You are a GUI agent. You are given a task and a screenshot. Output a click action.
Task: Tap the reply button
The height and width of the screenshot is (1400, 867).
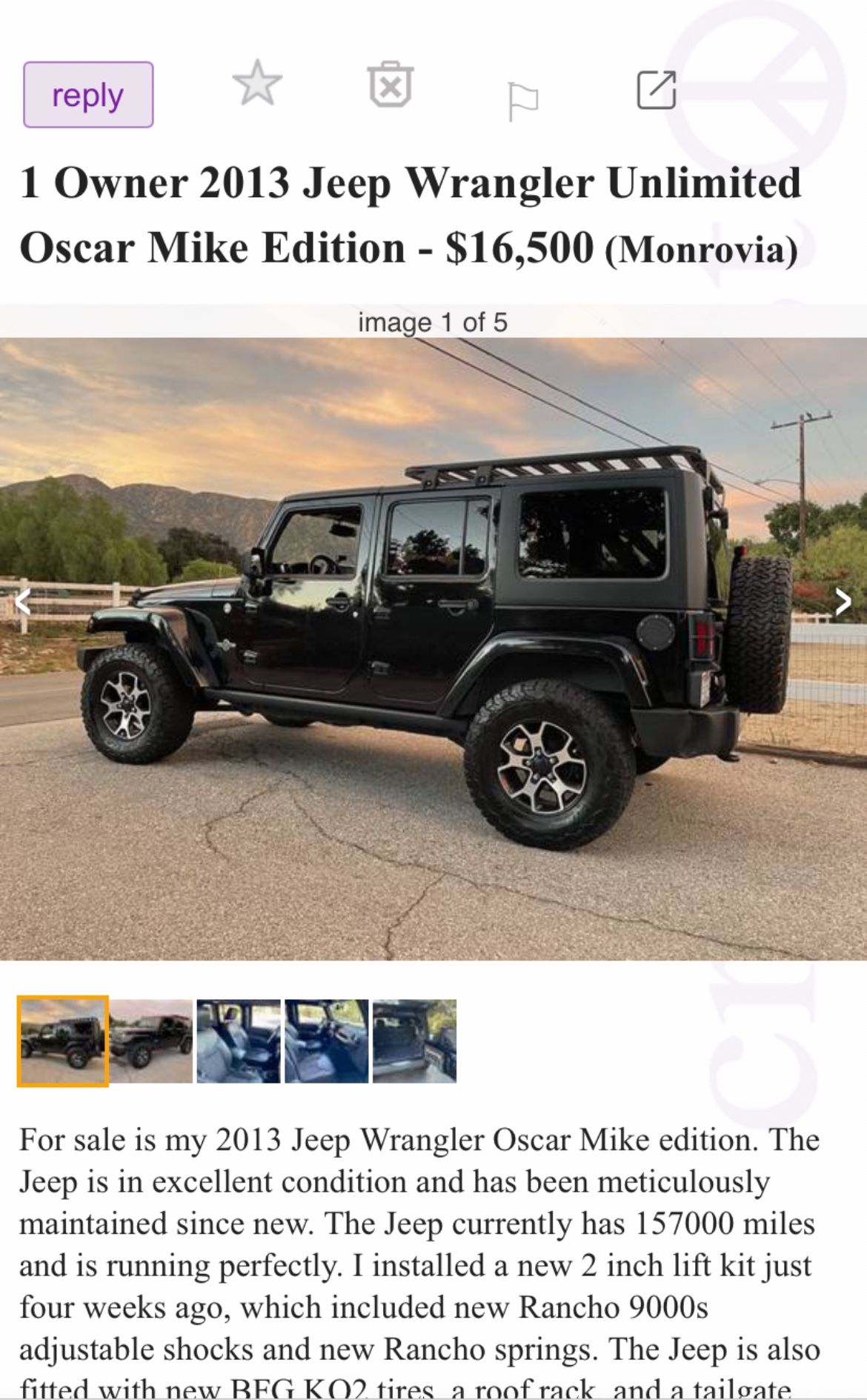tap(88, 95)
